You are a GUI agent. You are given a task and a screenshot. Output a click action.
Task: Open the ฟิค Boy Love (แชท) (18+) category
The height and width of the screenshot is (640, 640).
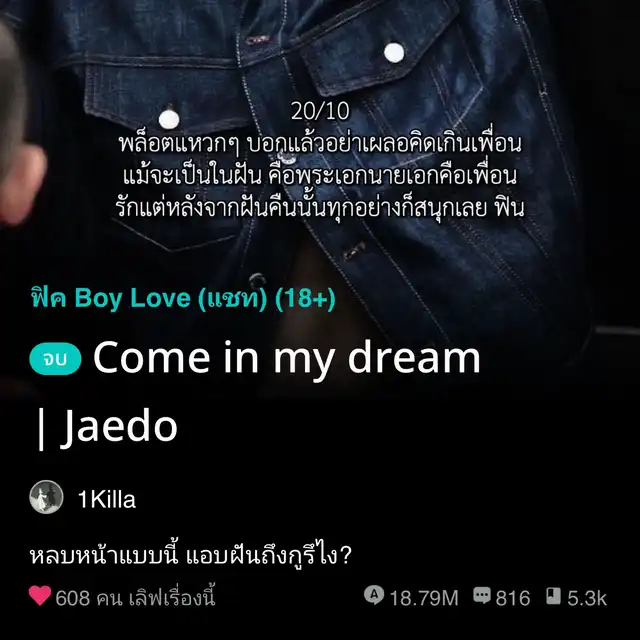coord(183,298)
